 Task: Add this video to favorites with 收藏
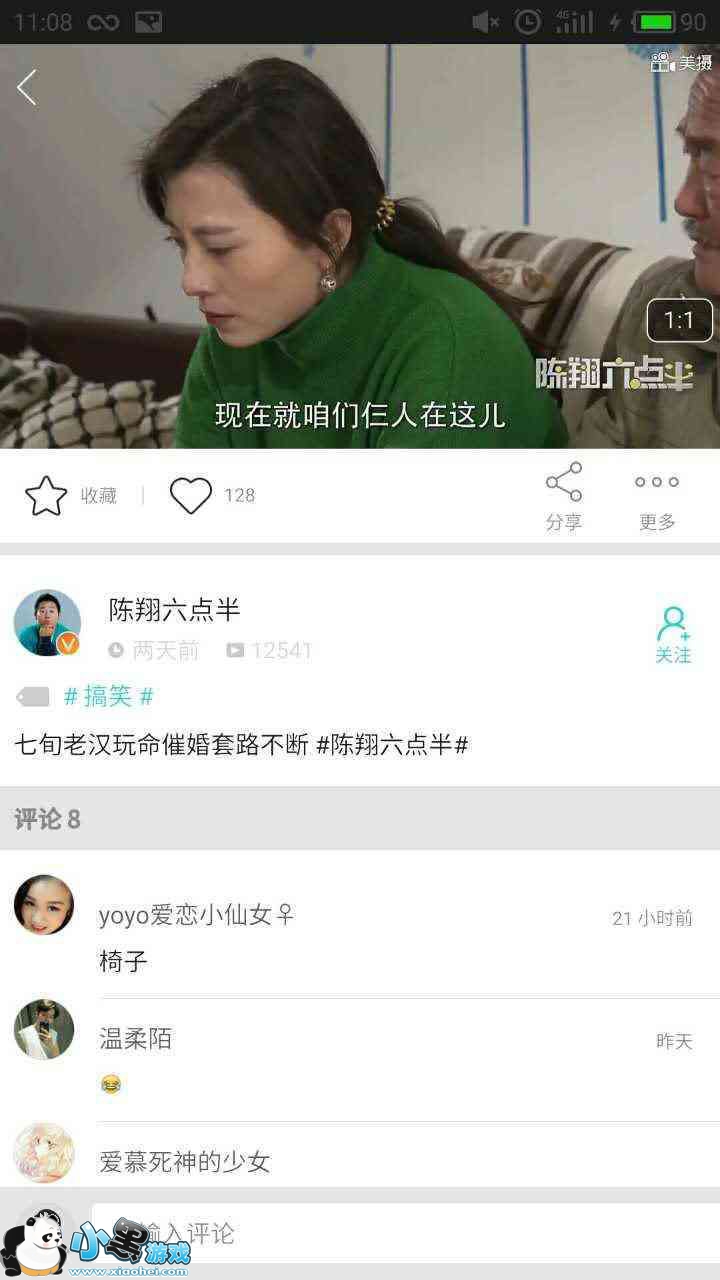point(71,496)
